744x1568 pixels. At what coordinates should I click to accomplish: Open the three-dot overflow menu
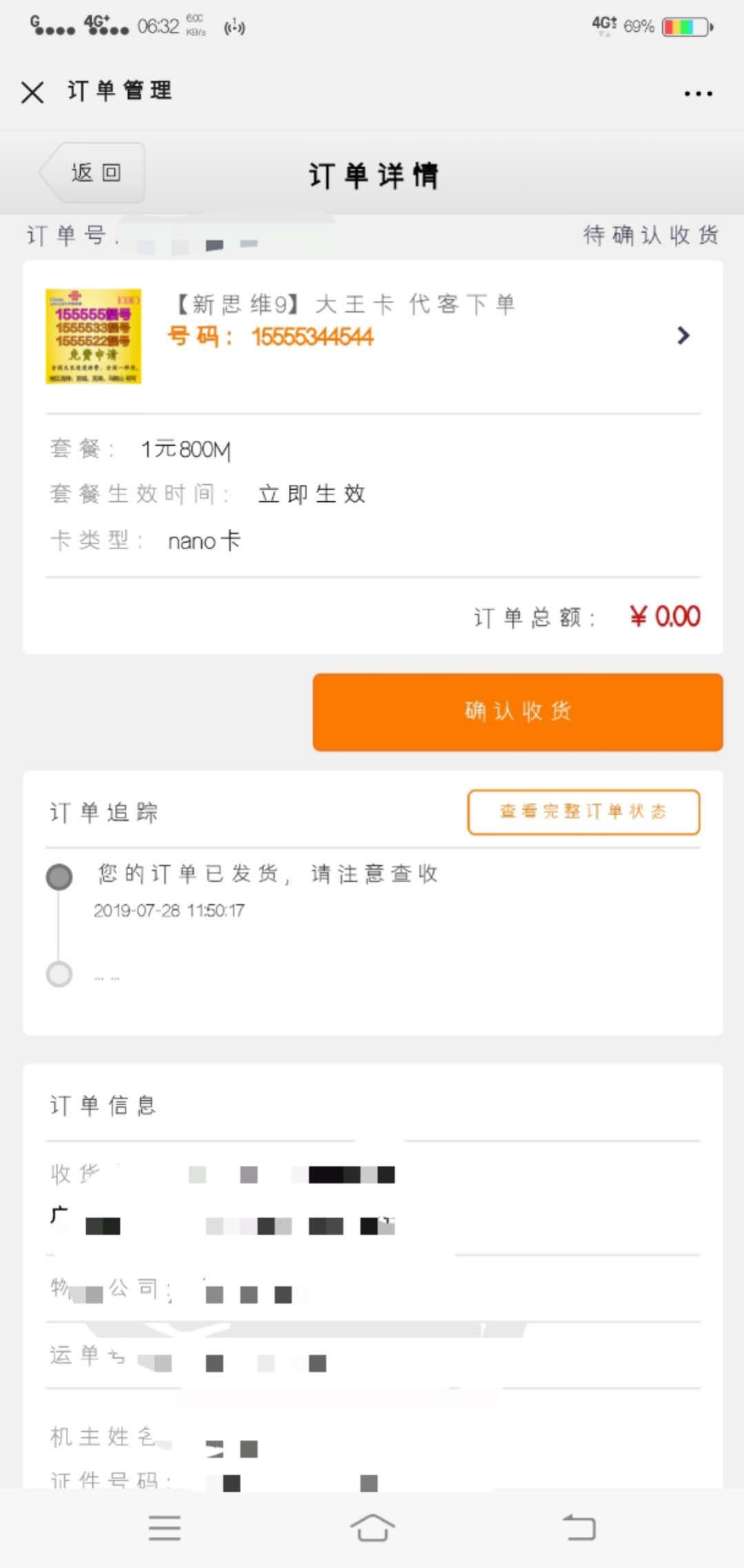(x=698, y=93)
